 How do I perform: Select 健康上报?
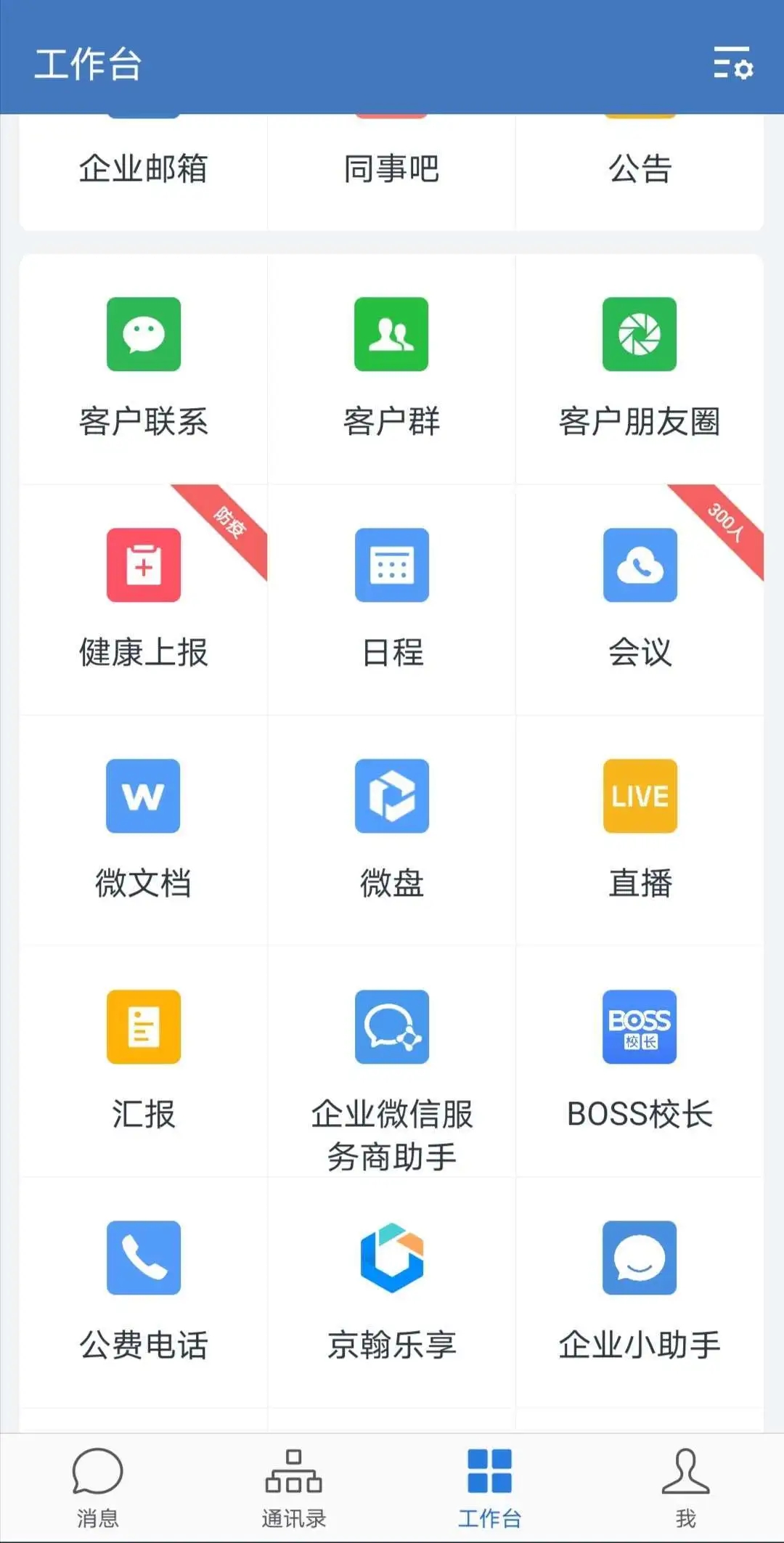[x=143, y=600]
